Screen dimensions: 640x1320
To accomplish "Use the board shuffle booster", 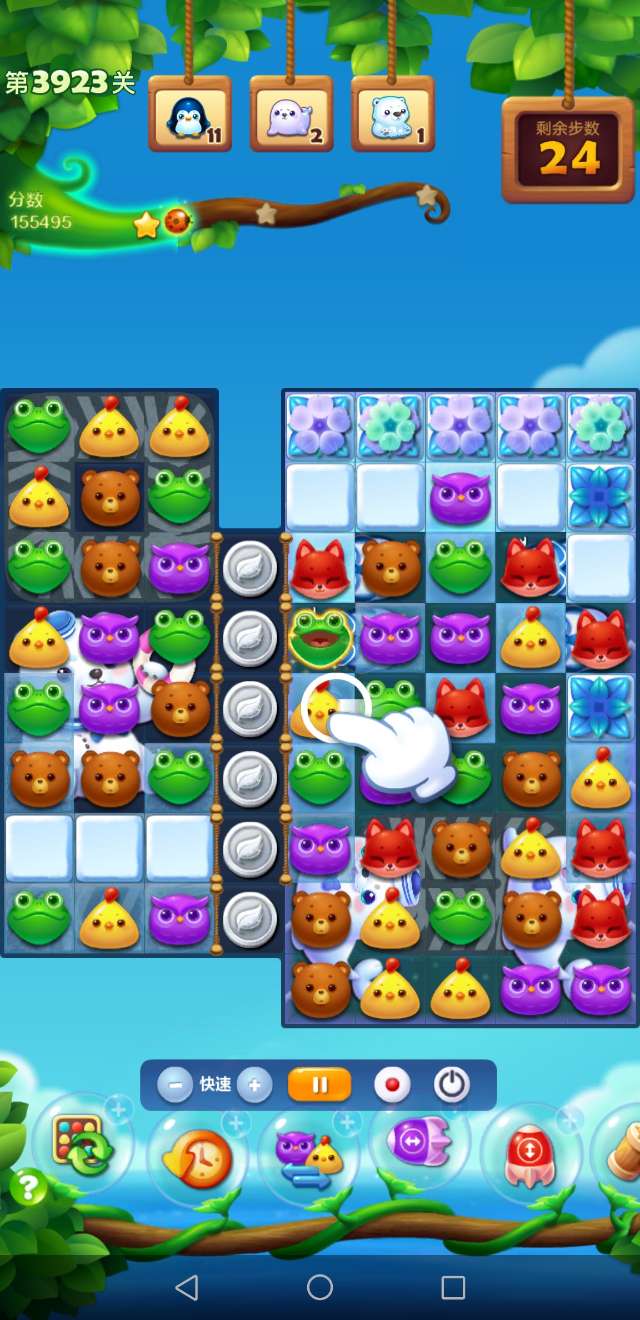I will [x=82, y=1150].
